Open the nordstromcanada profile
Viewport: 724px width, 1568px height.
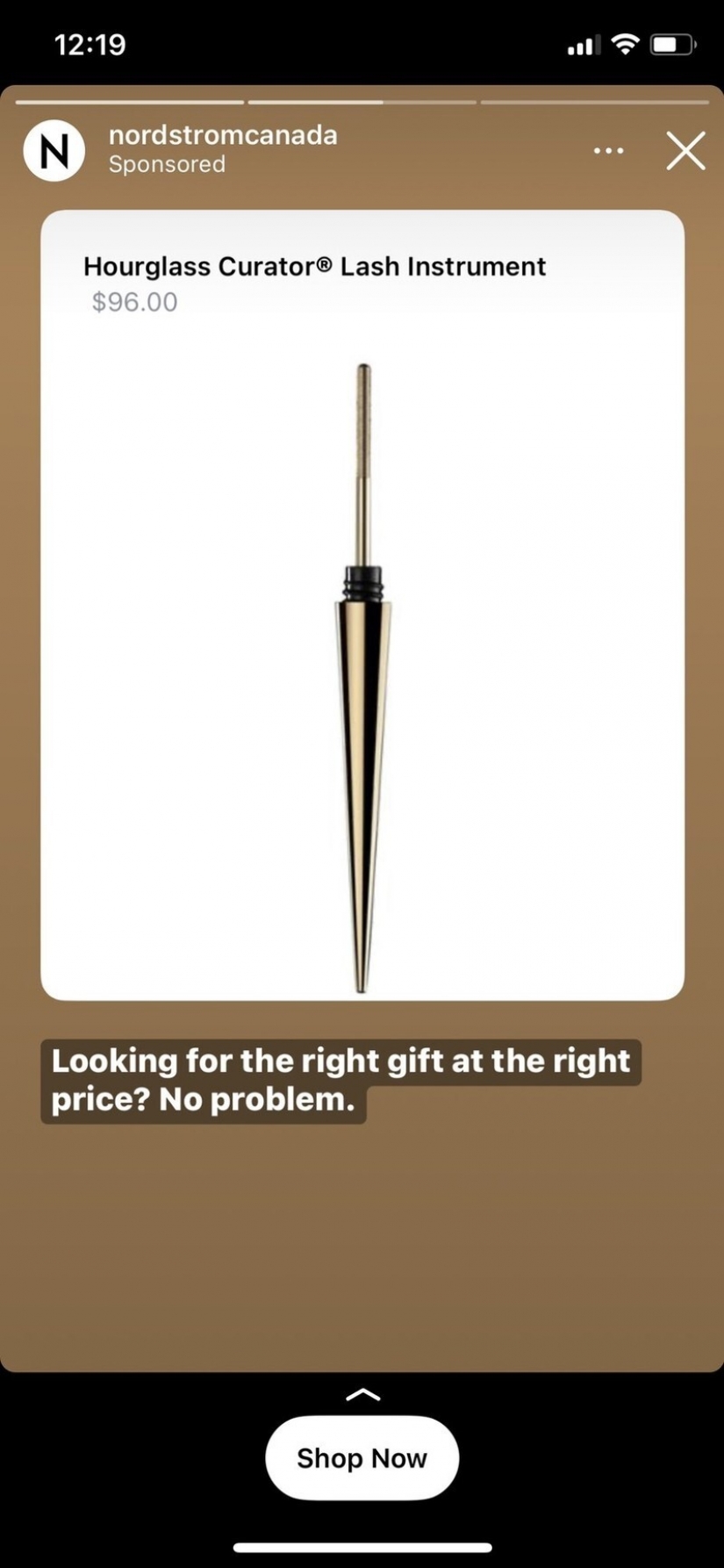pyautogui.click(x=223, y=135)
